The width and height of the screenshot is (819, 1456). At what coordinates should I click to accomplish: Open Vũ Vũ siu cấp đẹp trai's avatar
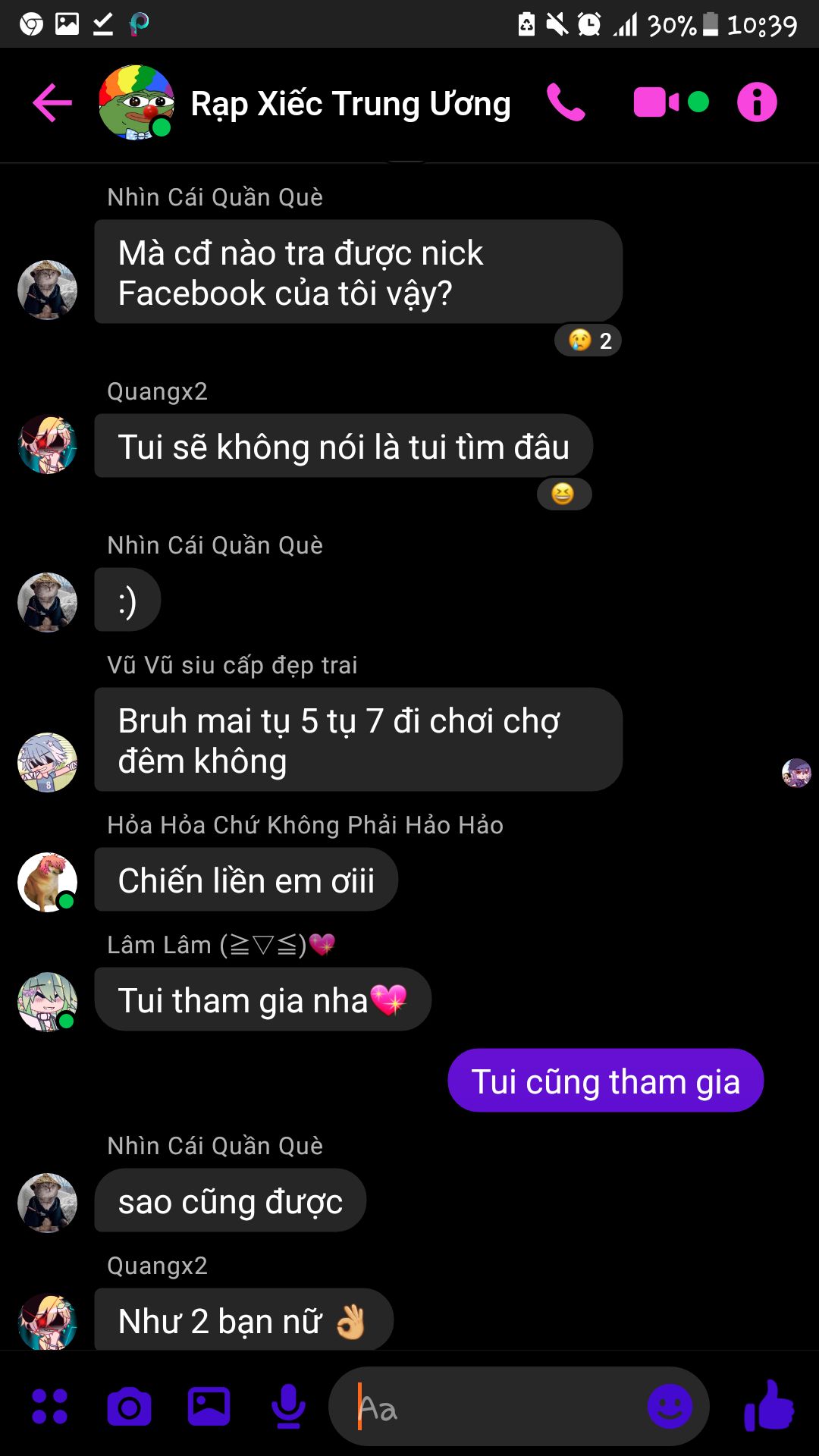coord(48,762)
